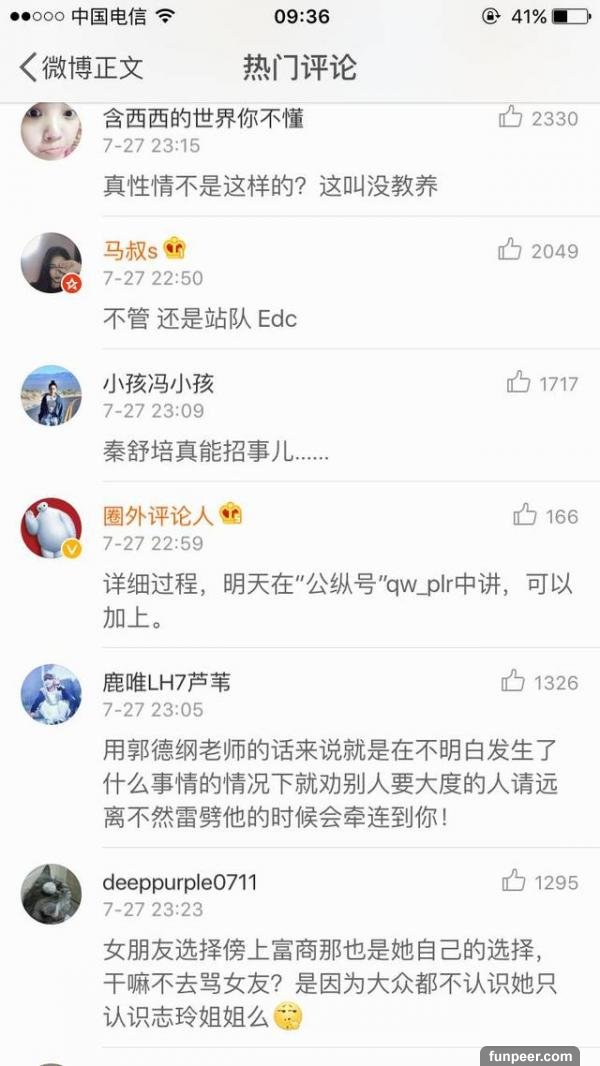Open the username 圈外评论人
600x1066 pixels.
coord(158,515)
